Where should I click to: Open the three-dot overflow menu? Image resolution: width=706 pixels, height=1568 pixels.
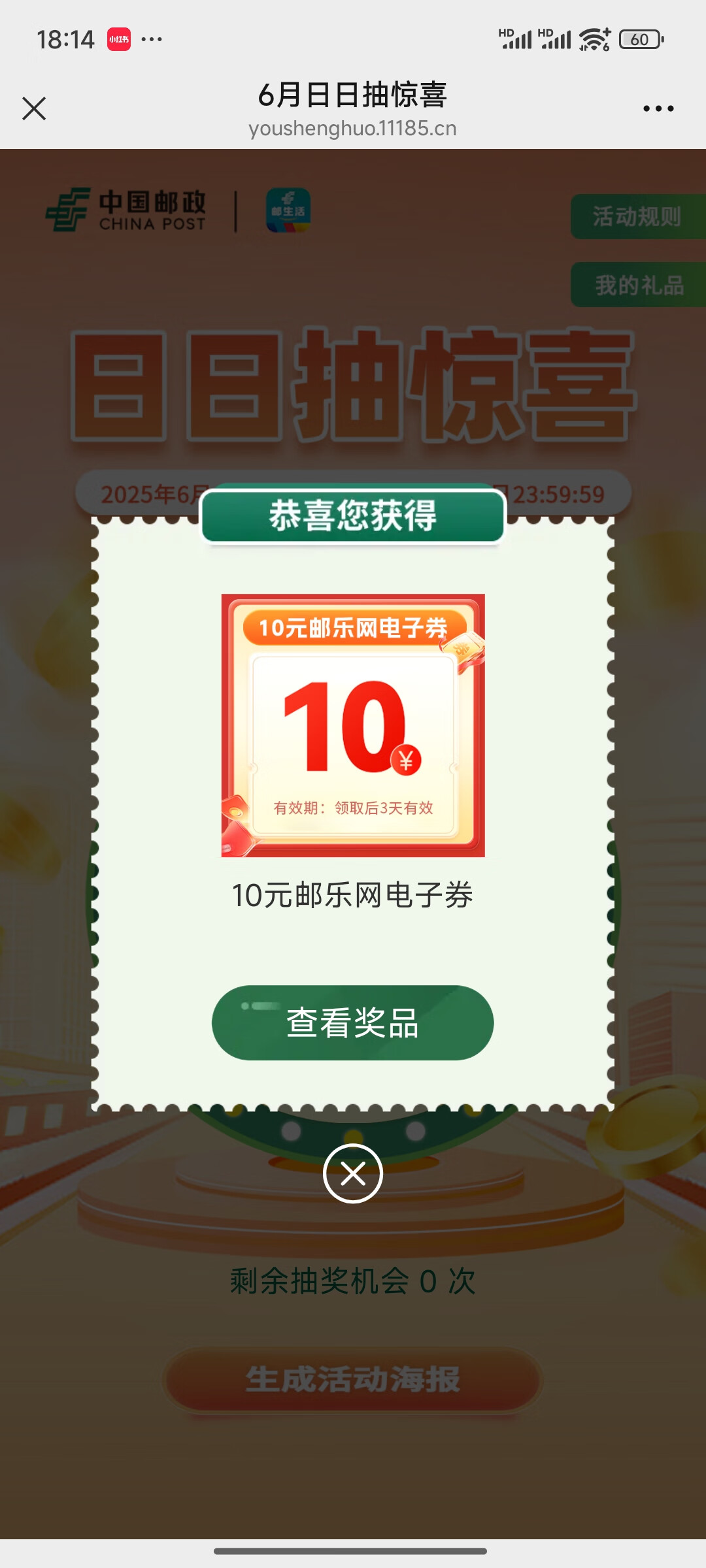(658, 108)
